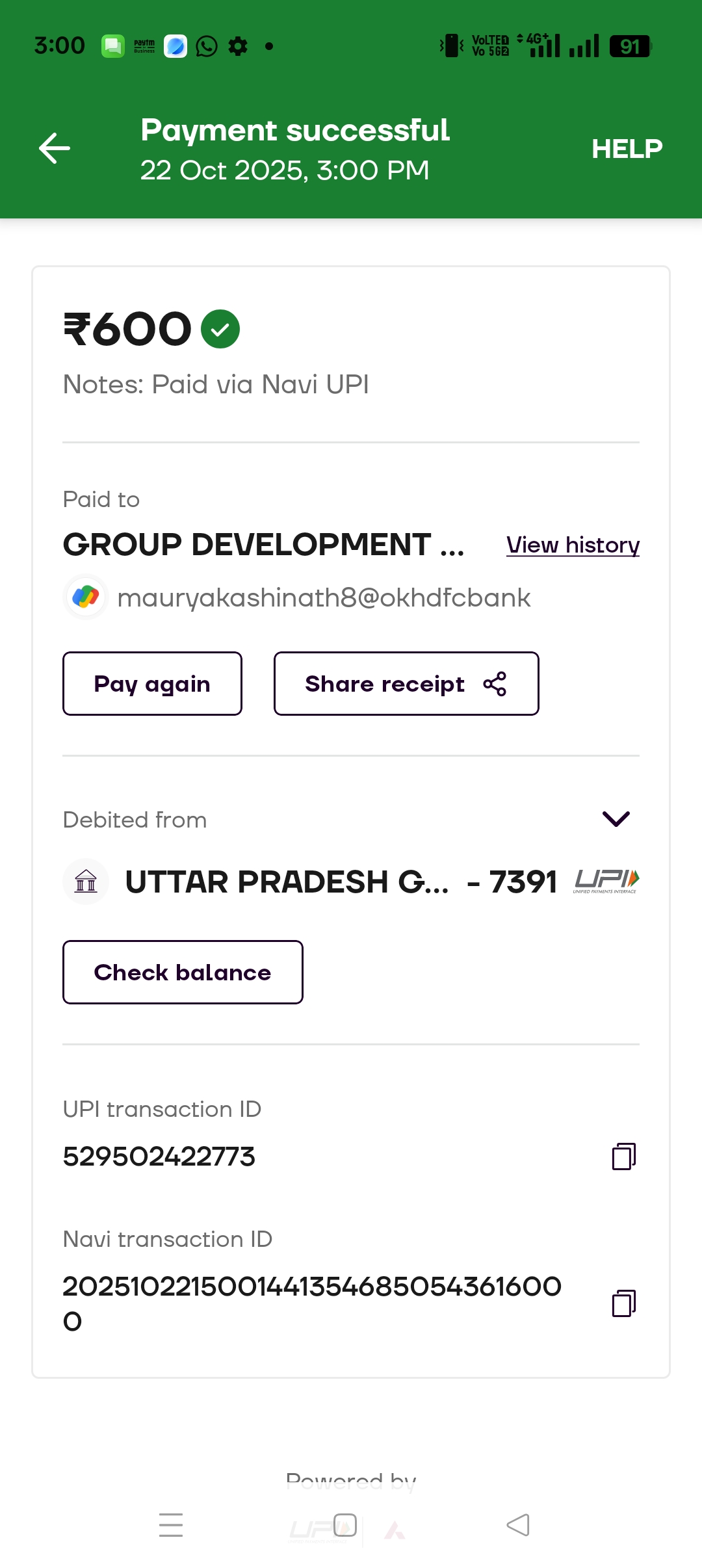Viewport: 702px width, 1568px height.
Task: Copy the UPI transaction ID
Action: [623, 1156]
